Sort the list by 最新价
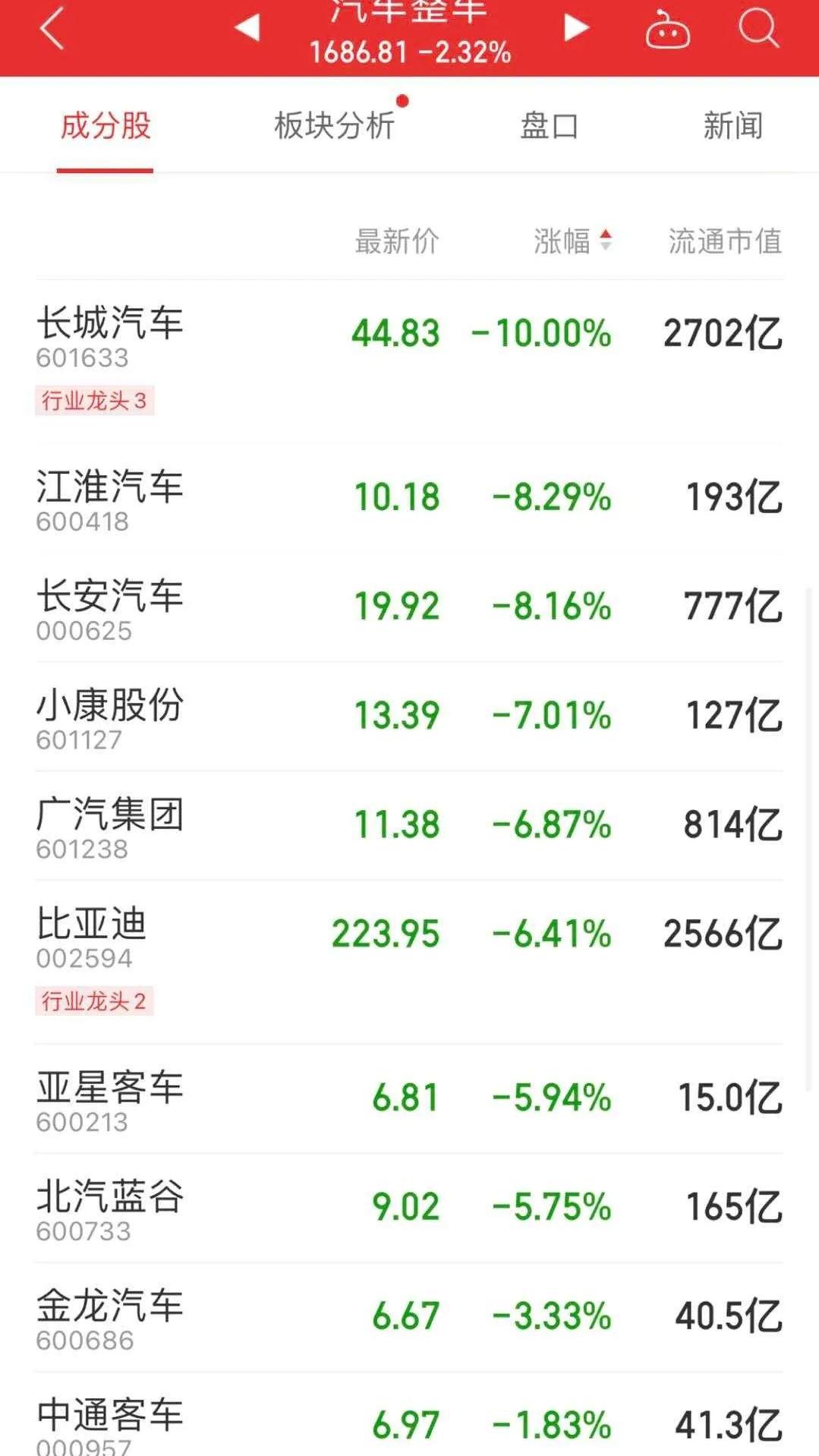Image resolution: width=819 pixels, height=1456 pixels. pos(397,241)
